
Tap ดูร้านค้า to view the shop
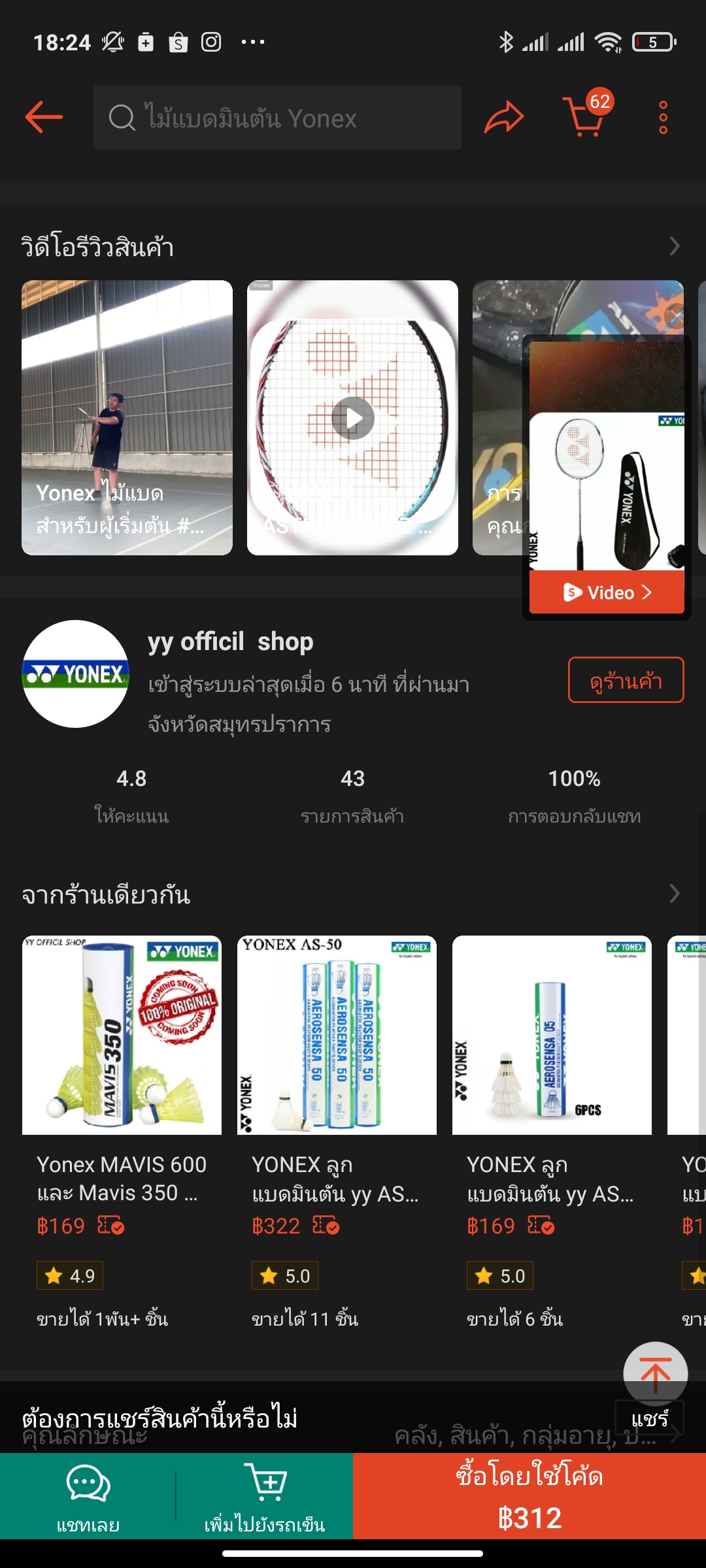tap(626, 680)
